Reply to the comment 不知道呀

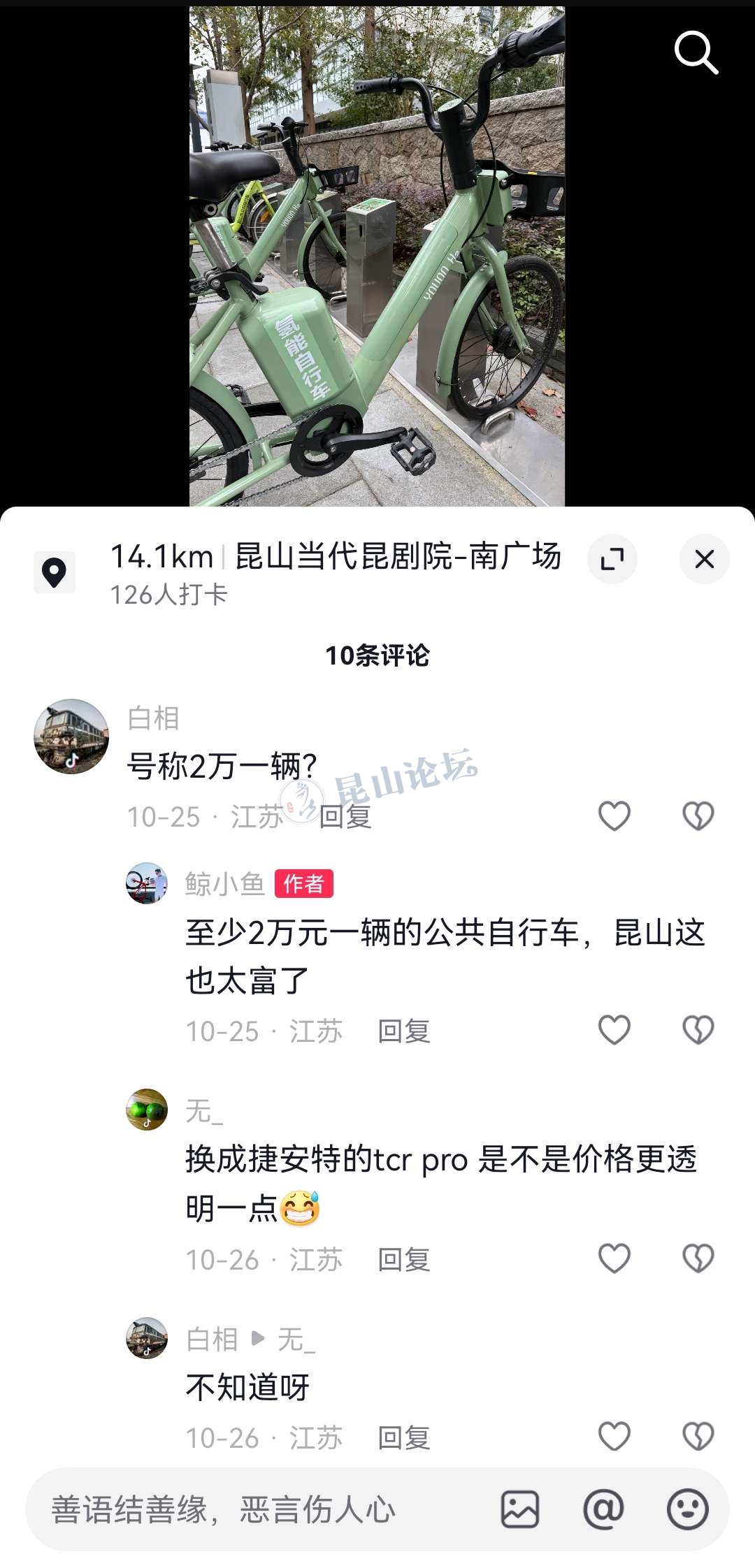click(x=403, y=1438)
